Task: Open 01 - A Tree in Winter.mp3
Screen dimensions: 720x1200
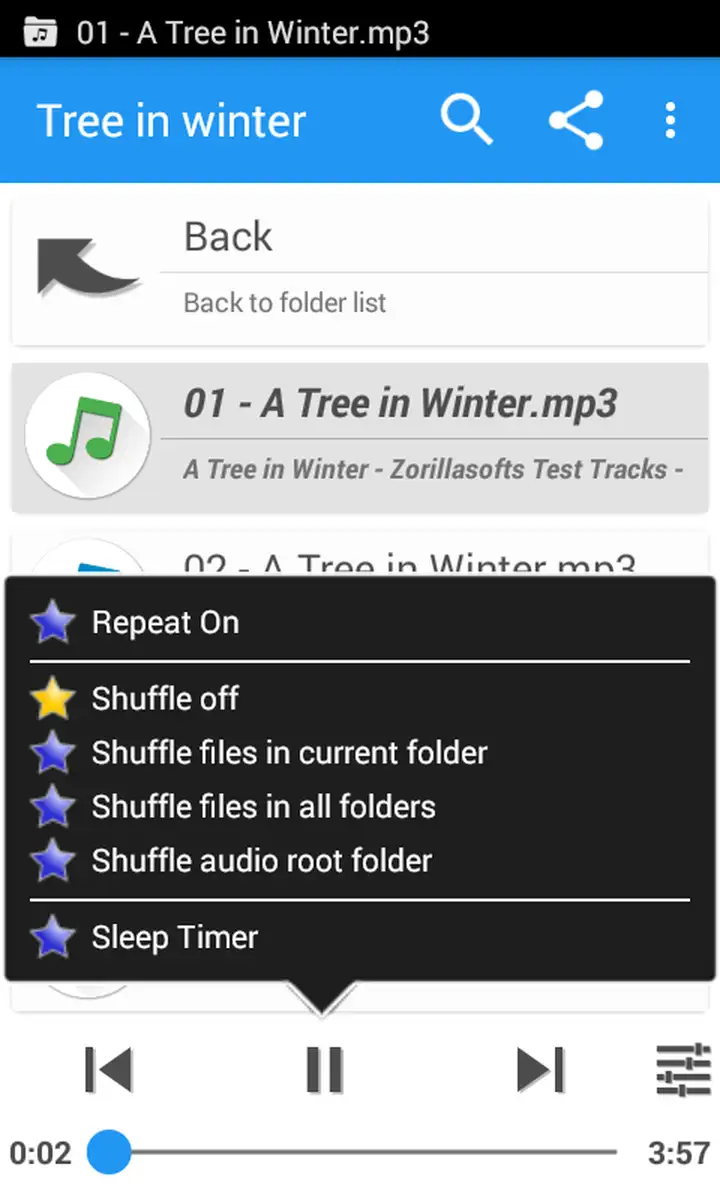Action: coord(360,438)
